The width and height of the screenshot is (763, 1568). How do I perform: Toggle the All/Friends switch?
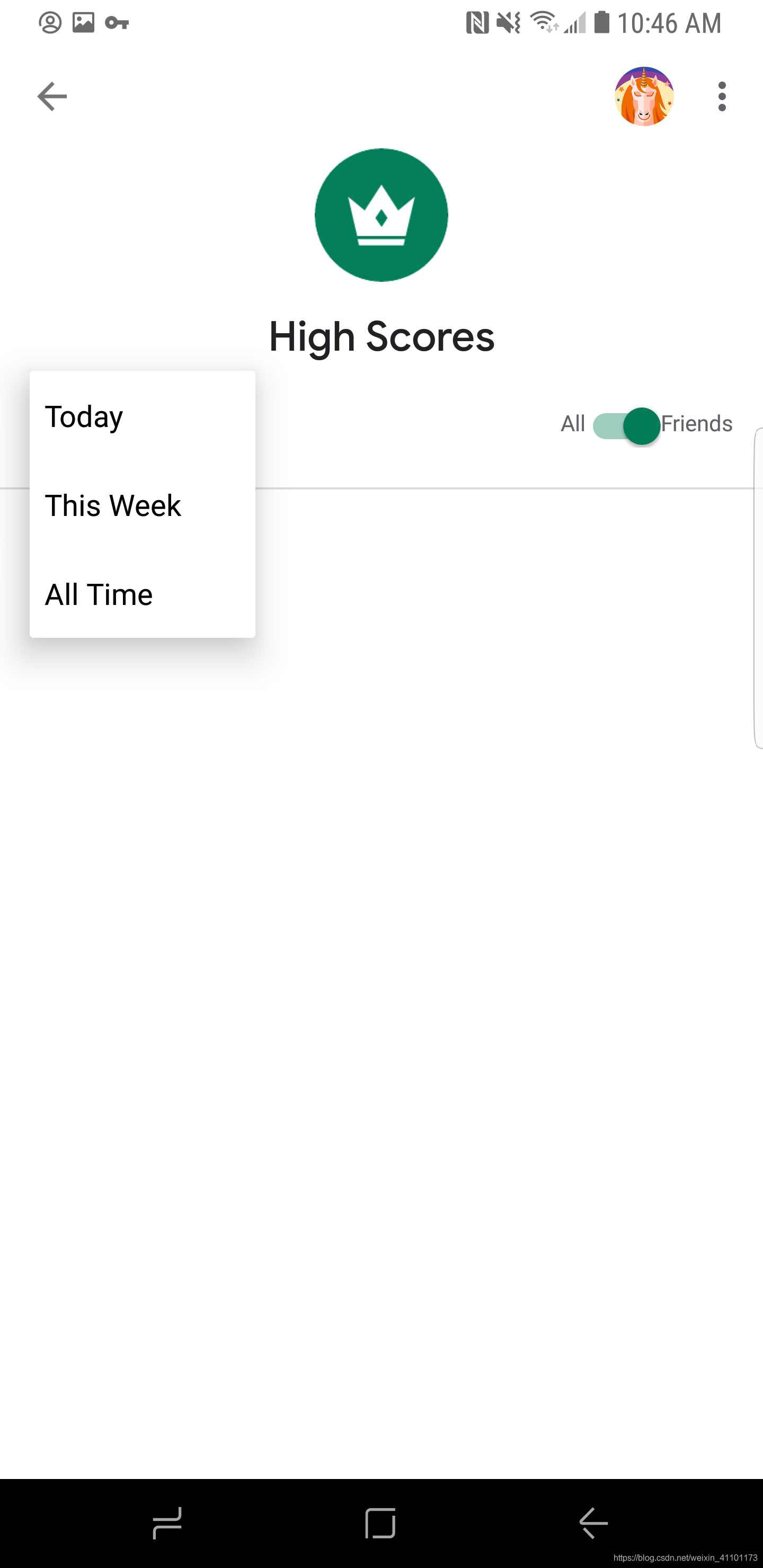coord(627,425)
